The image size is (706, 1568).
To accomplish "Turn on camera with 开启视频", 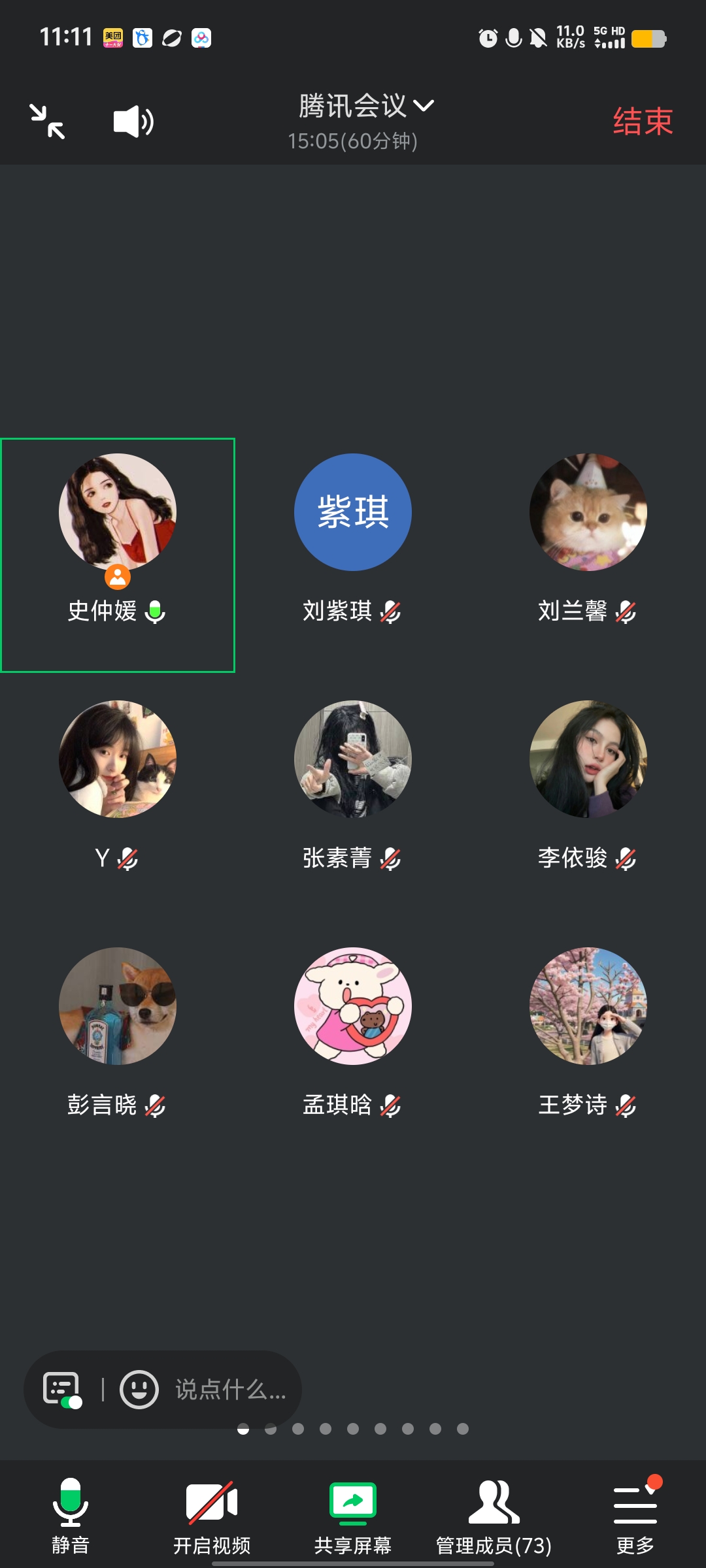I will coord(212,1516).
